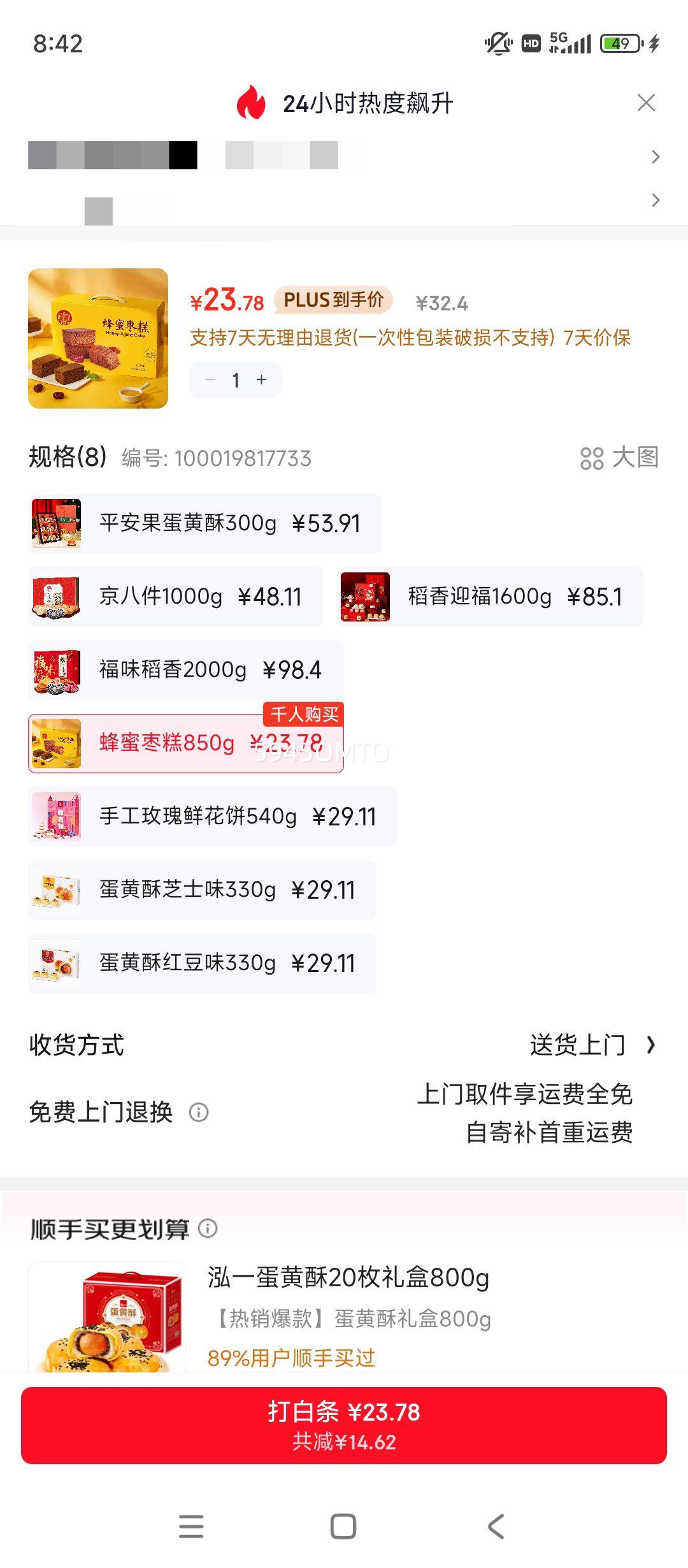This screenshot has width=688, height=1568.
Task: Increase quantity with the plus stepper
Action: [262, 380]
